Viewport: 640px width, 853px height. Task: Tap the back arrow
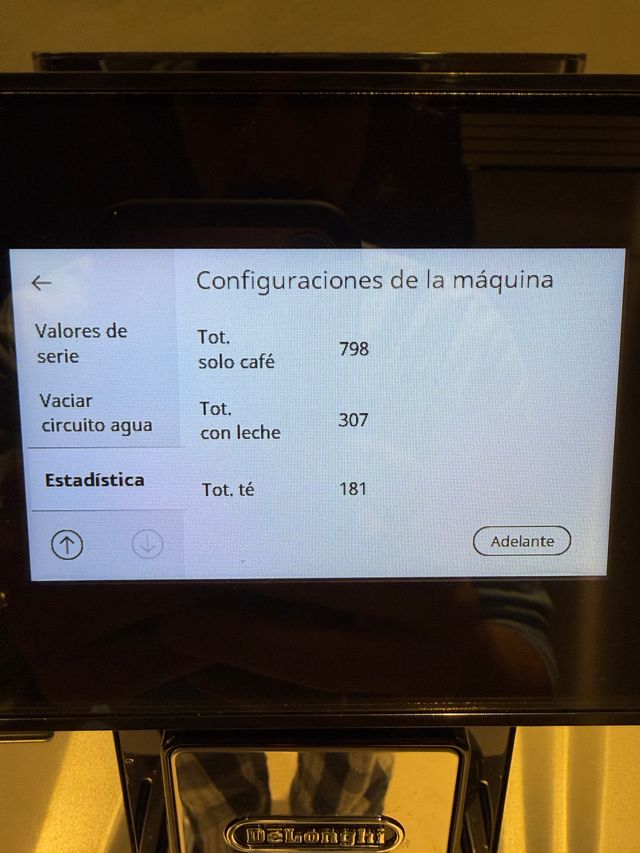pos(41,283)
